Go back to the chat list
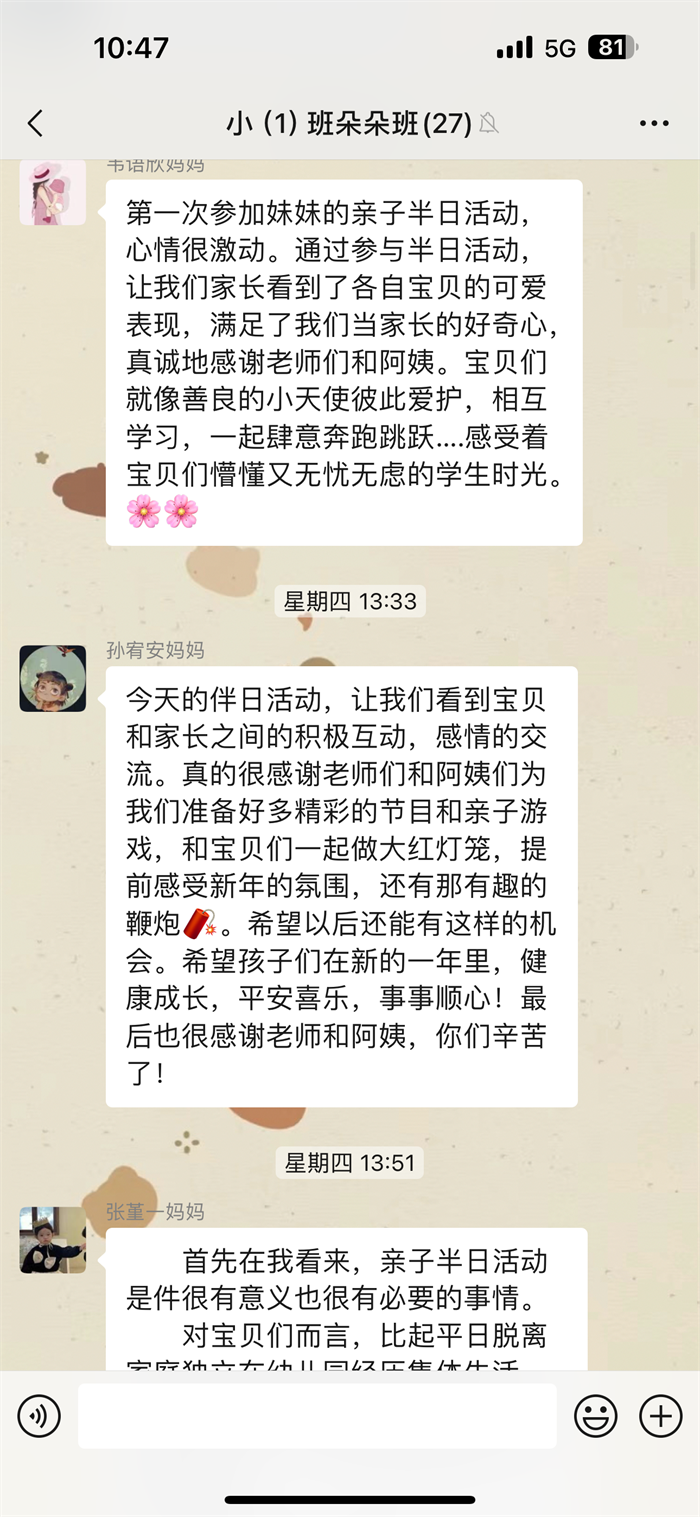 click(36, 124)
